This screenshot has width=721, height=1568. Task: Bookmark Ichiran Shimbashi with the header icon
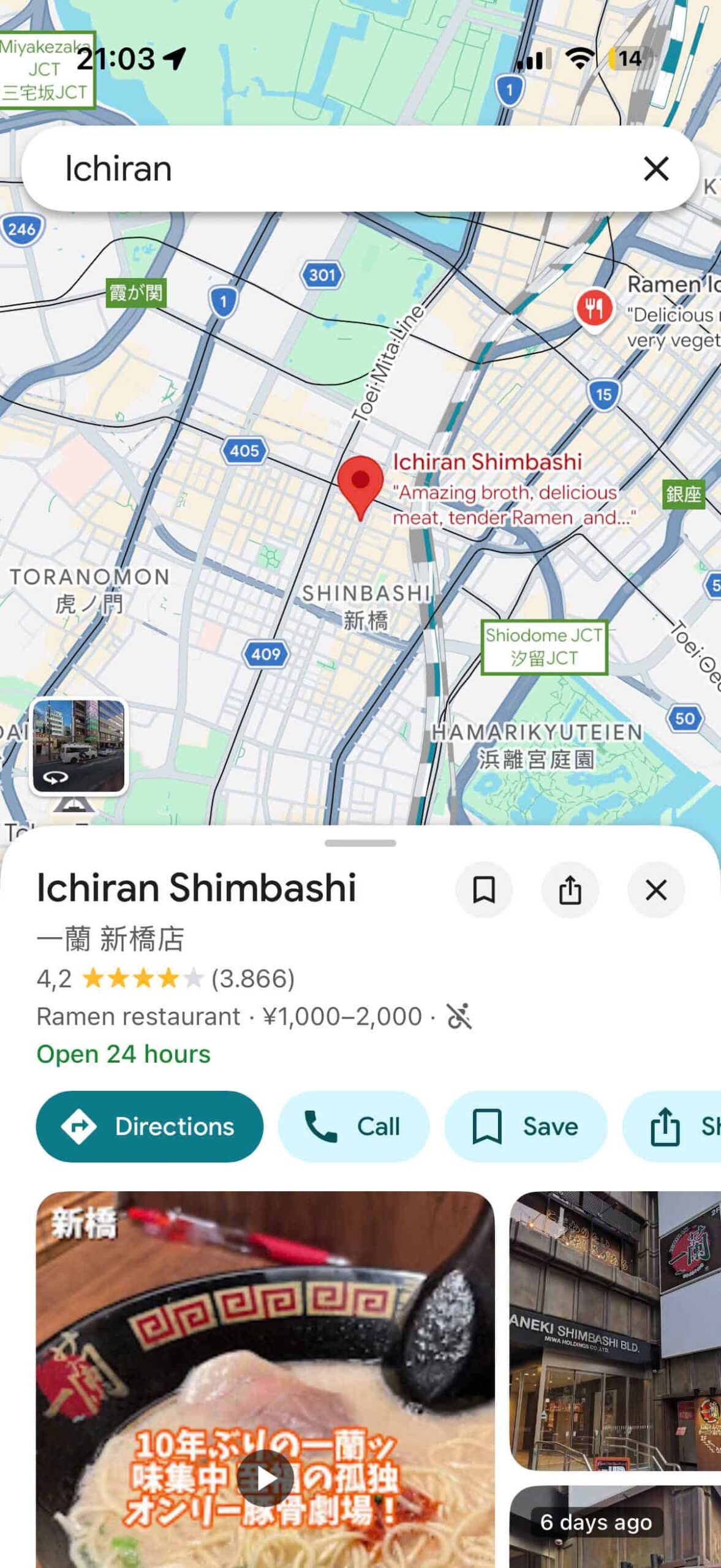(x=484, y=890)
